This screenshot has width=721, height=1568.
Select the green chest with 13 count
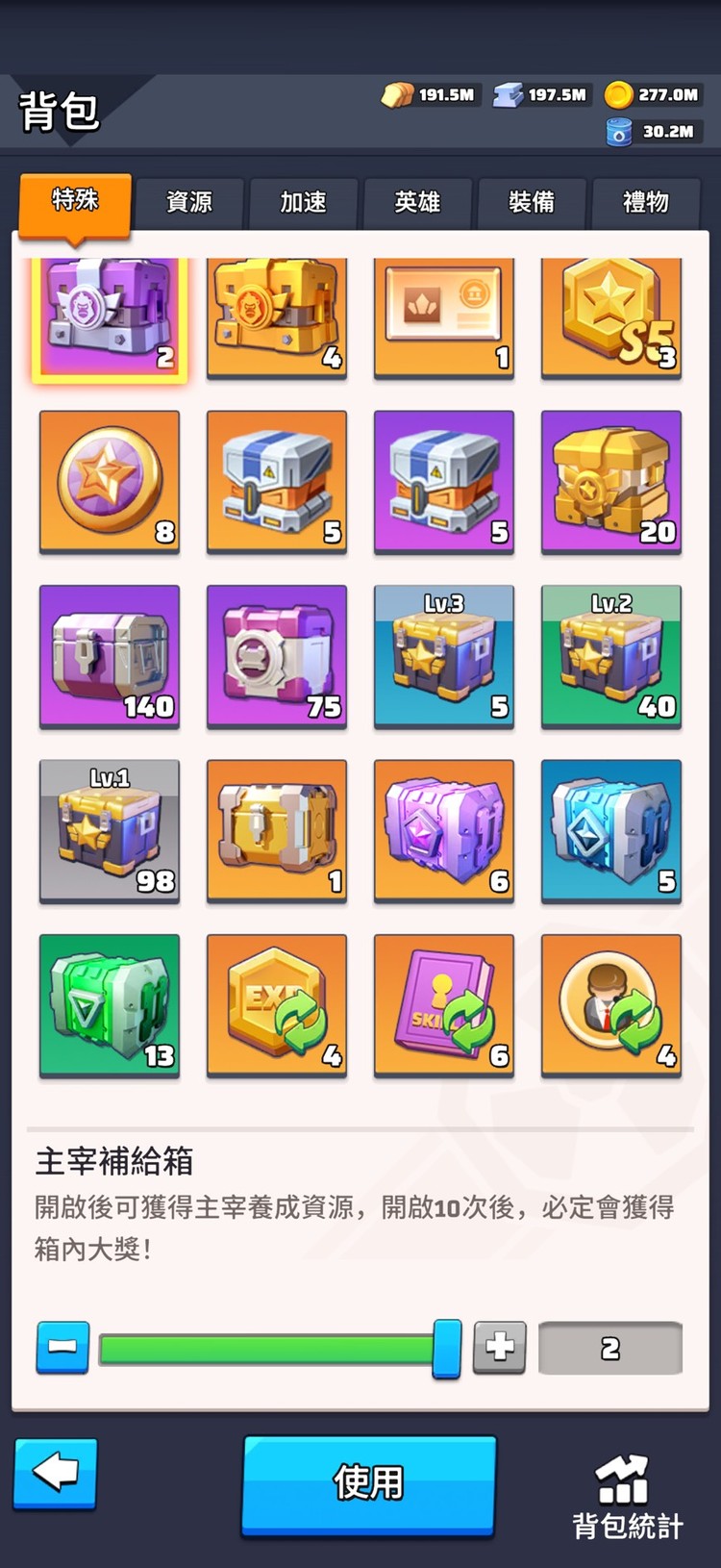pyautogui.click(x=110, y=1004)
